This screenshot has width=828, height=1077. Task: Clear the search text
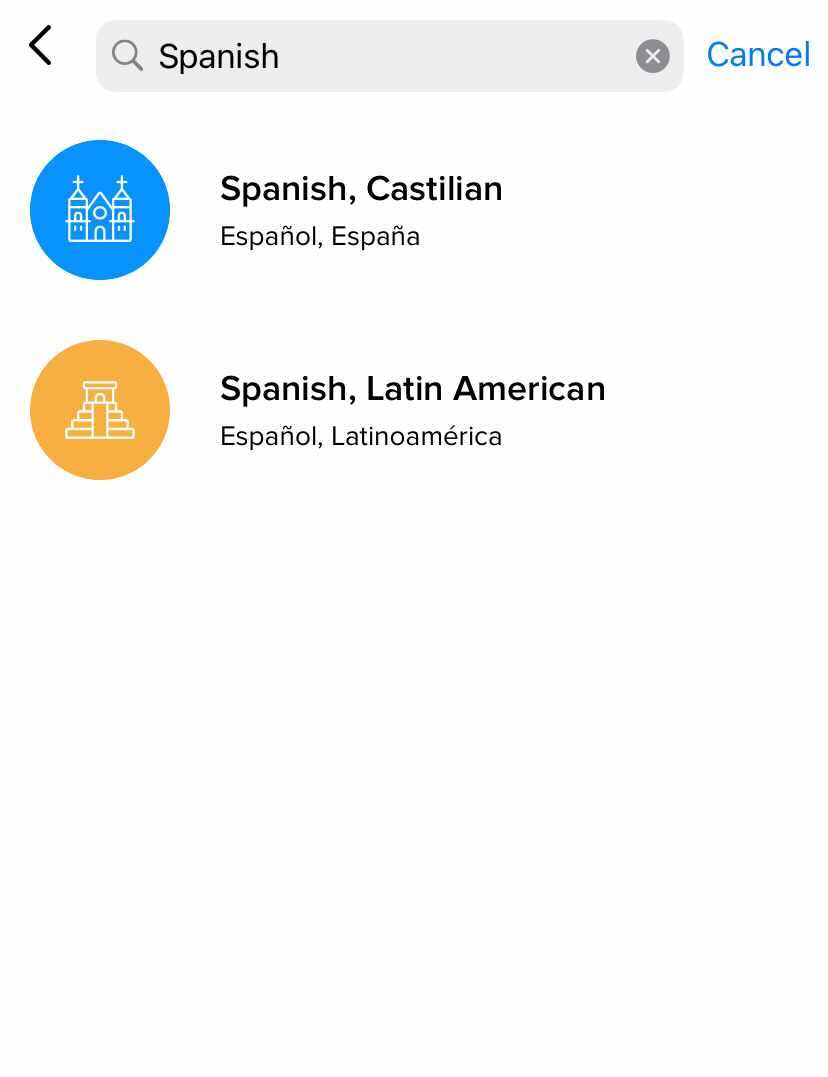click(x=652, y=56)
